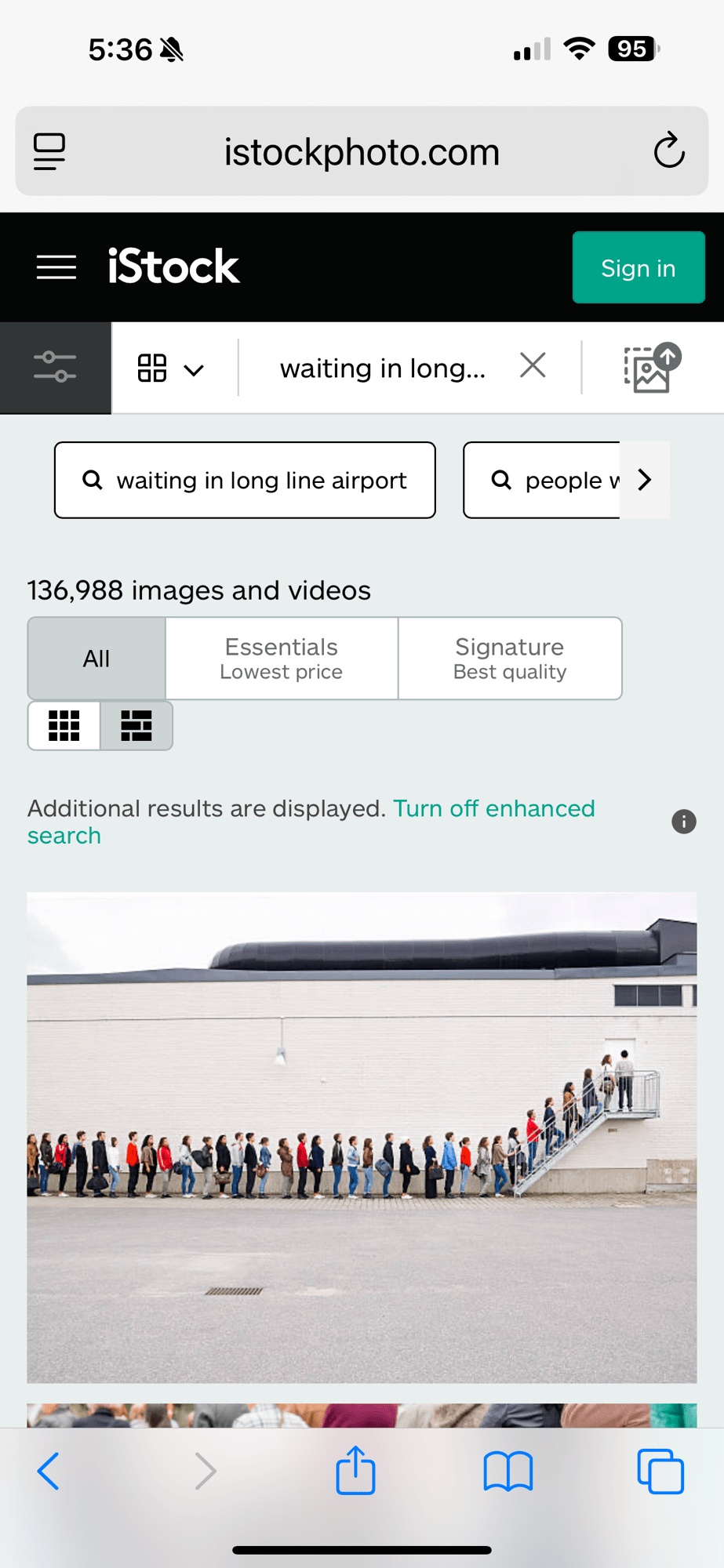The height and width of the screenshot is (1568, 724).
Task: Select the mosaic view layout
Action: click(136, 726)
